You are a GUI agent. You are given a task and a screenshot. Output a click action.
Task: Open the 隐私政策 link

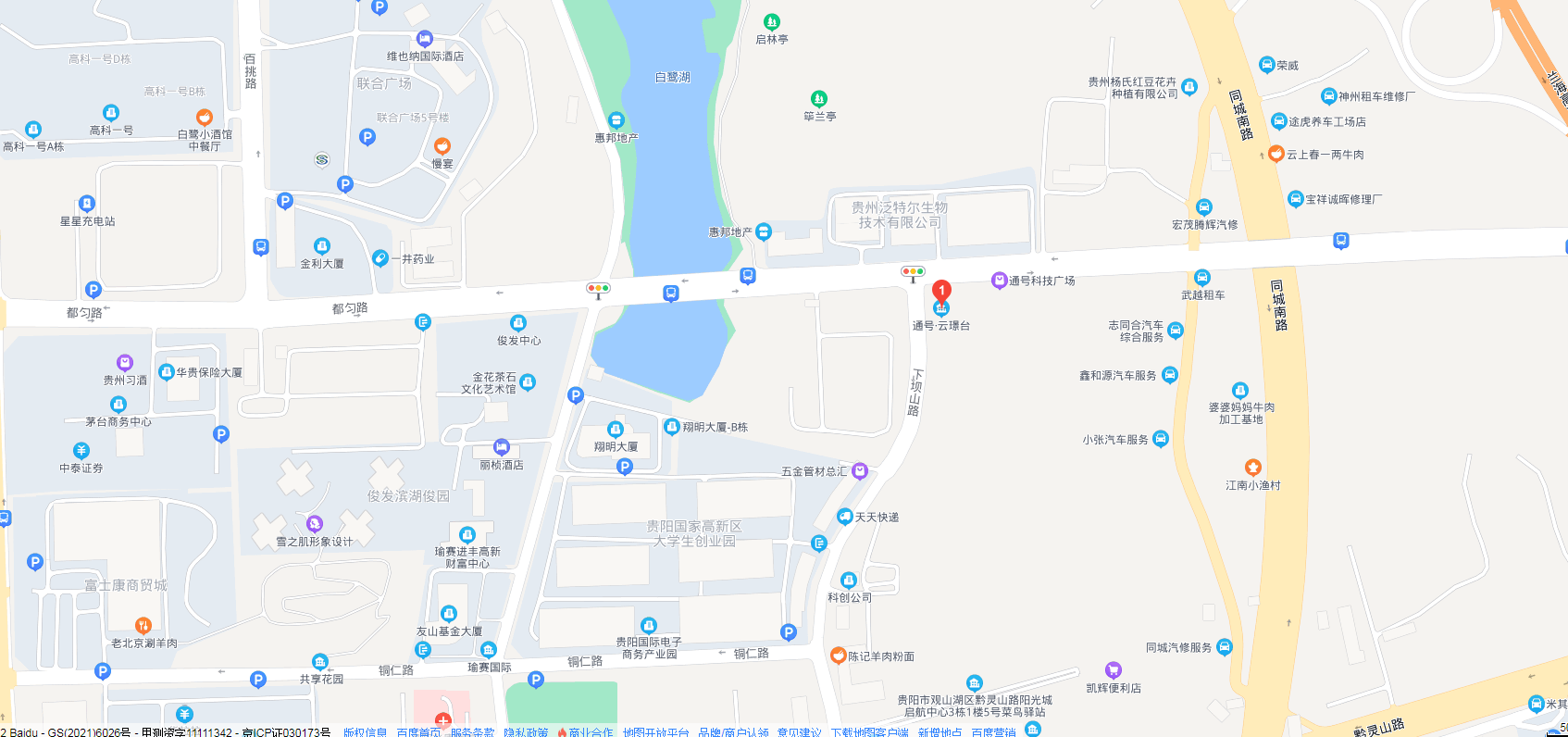pyautogui.click(x=526, y=732)
